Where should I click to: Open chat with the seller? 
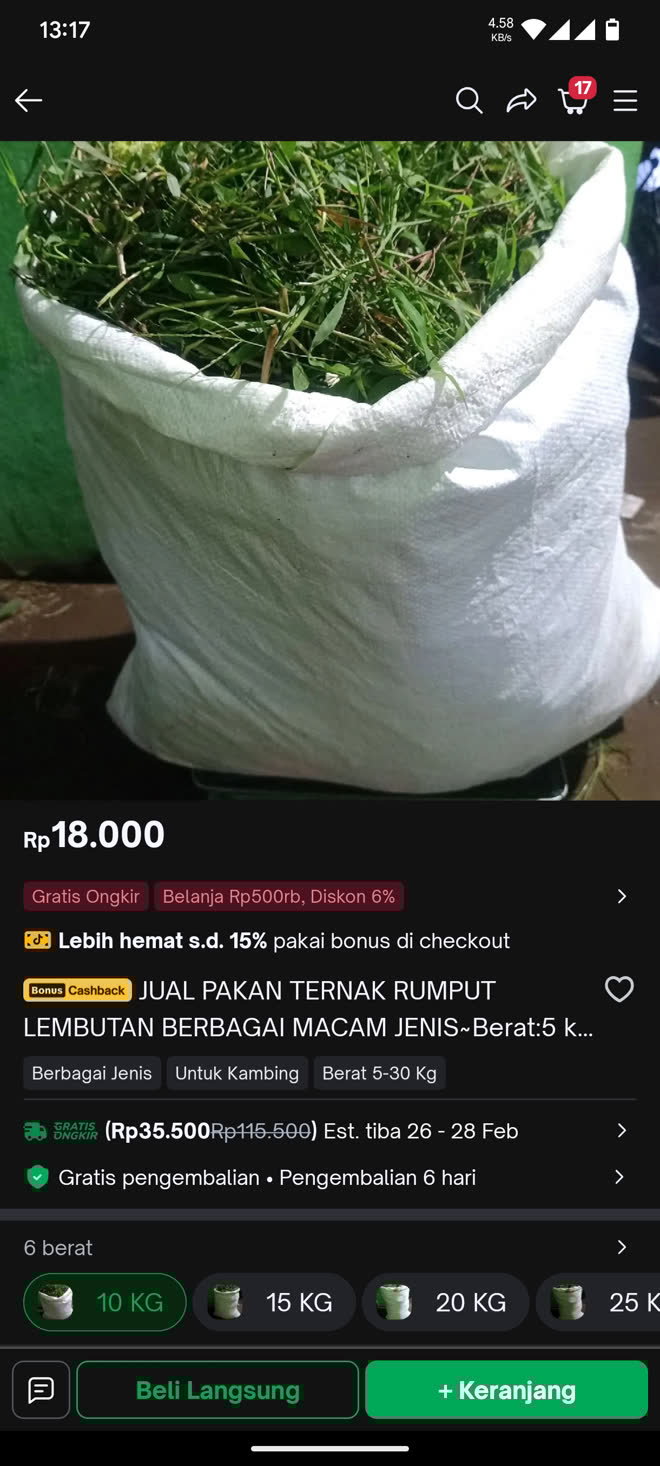click(41, 1390)
